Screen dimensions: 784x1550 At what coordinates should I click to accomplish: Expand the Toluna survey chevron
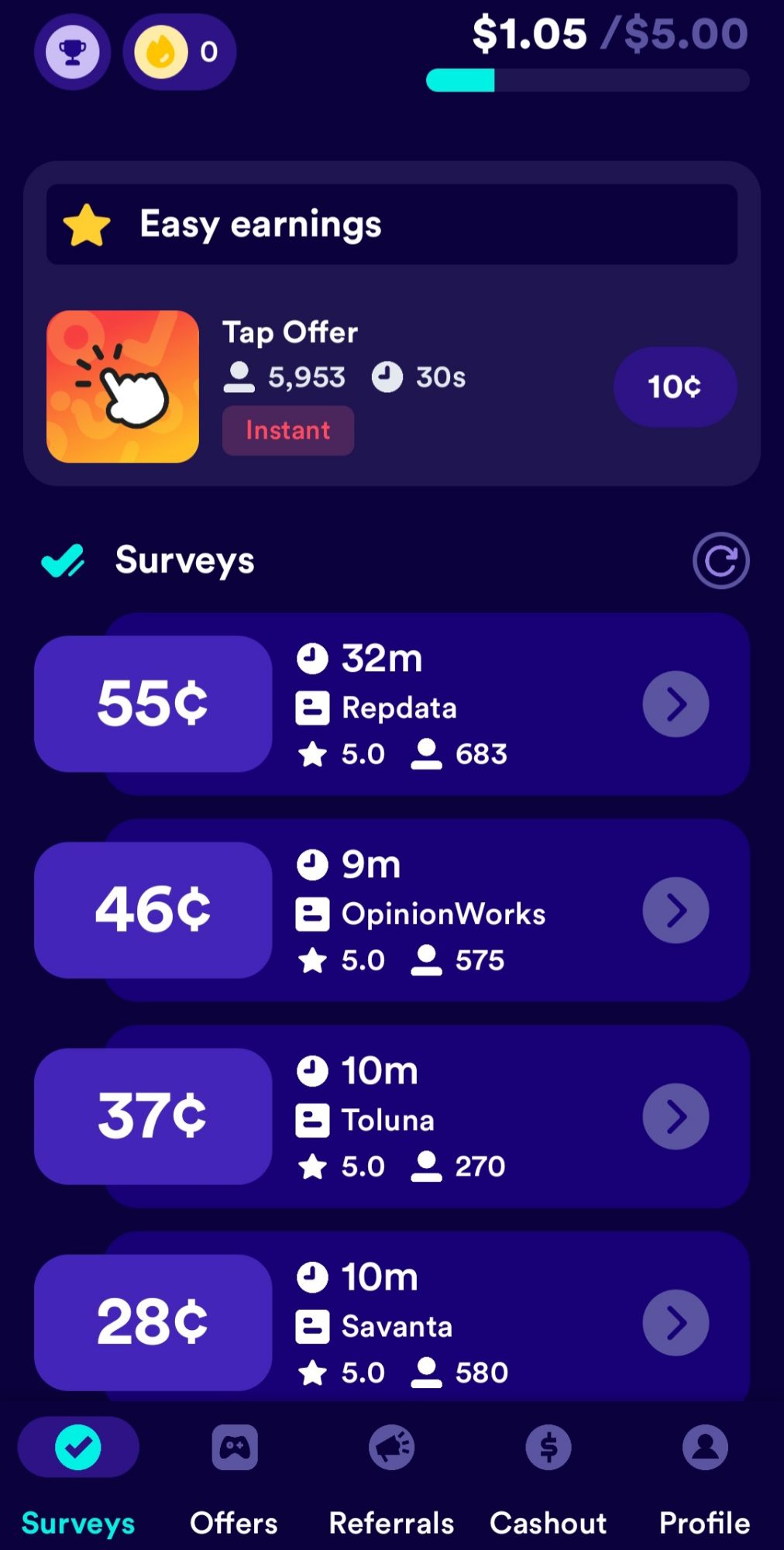[x=675, y=1116]
